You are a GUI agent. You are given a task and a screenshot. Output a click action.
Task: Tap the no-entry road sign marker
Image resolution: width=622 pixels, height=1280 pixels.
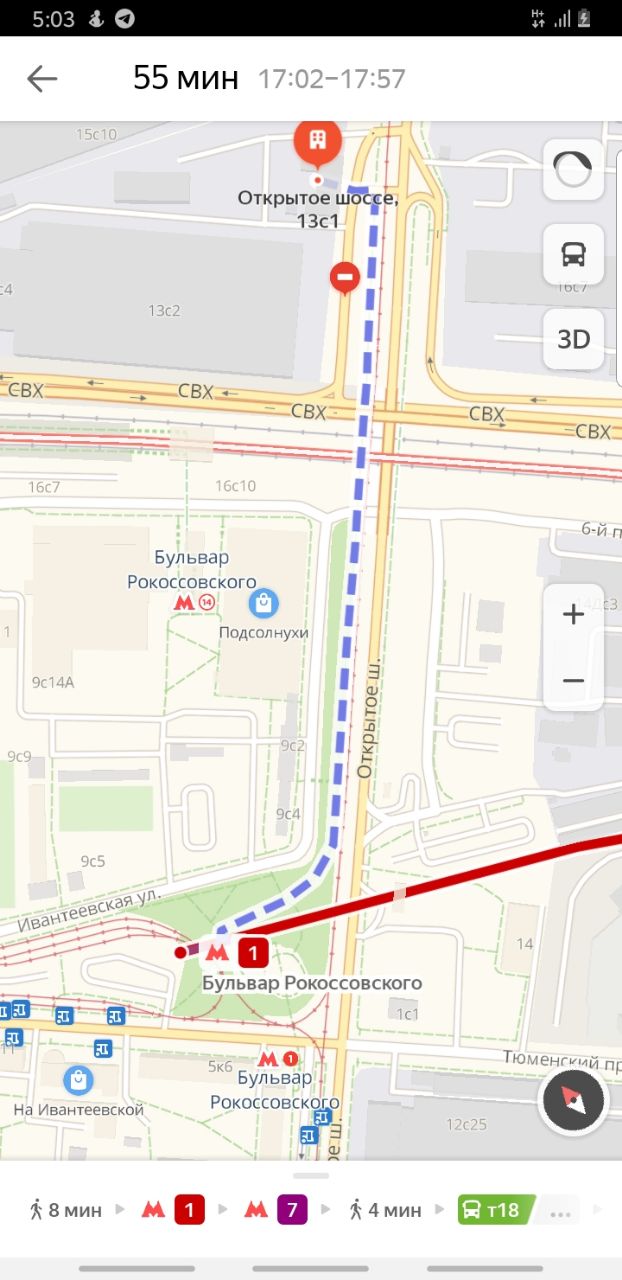[345, 277]
